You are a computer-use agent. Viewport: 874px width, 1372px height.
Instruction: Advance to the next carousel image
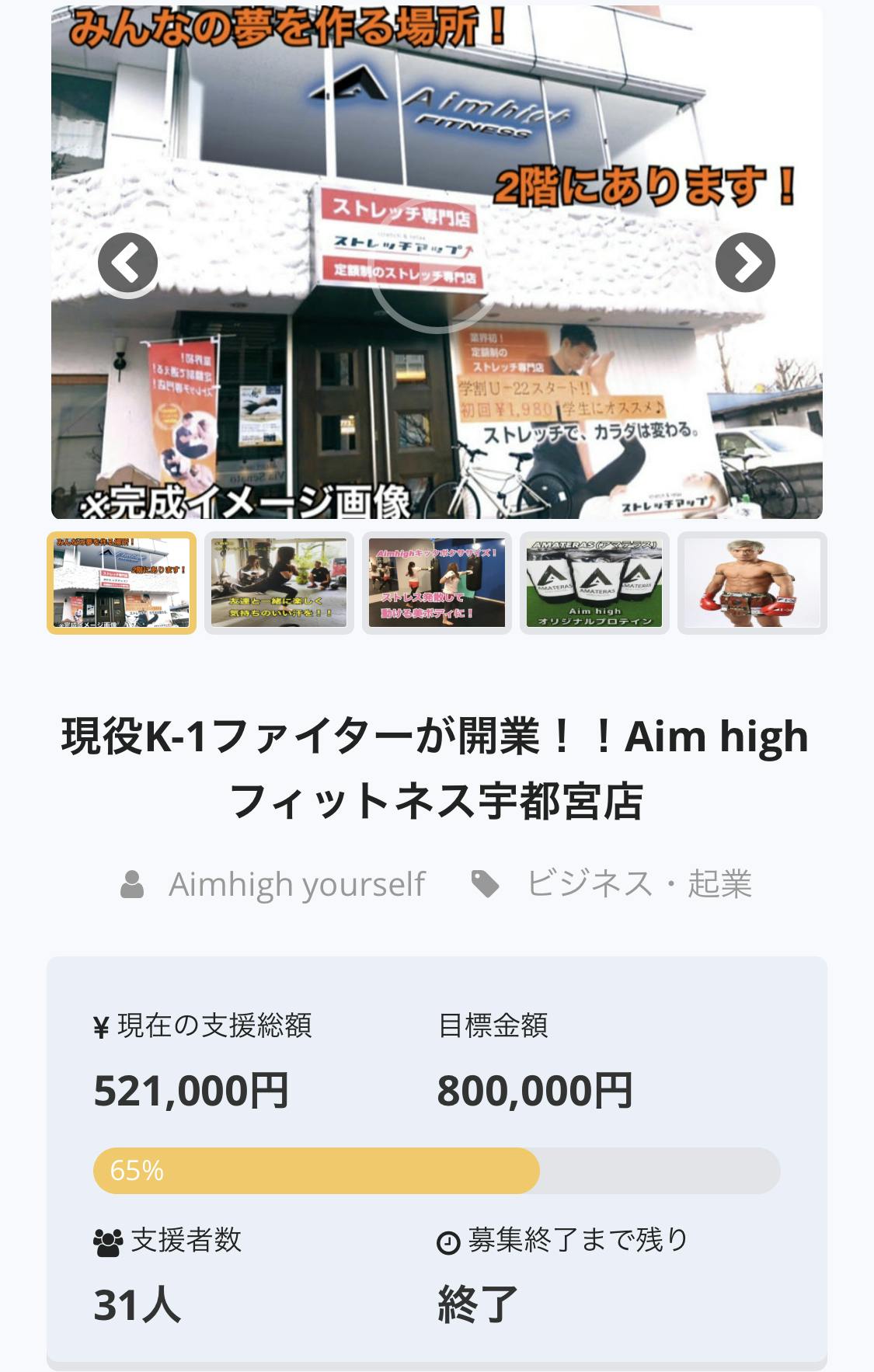pyautogui.click(x=745, y=263)
